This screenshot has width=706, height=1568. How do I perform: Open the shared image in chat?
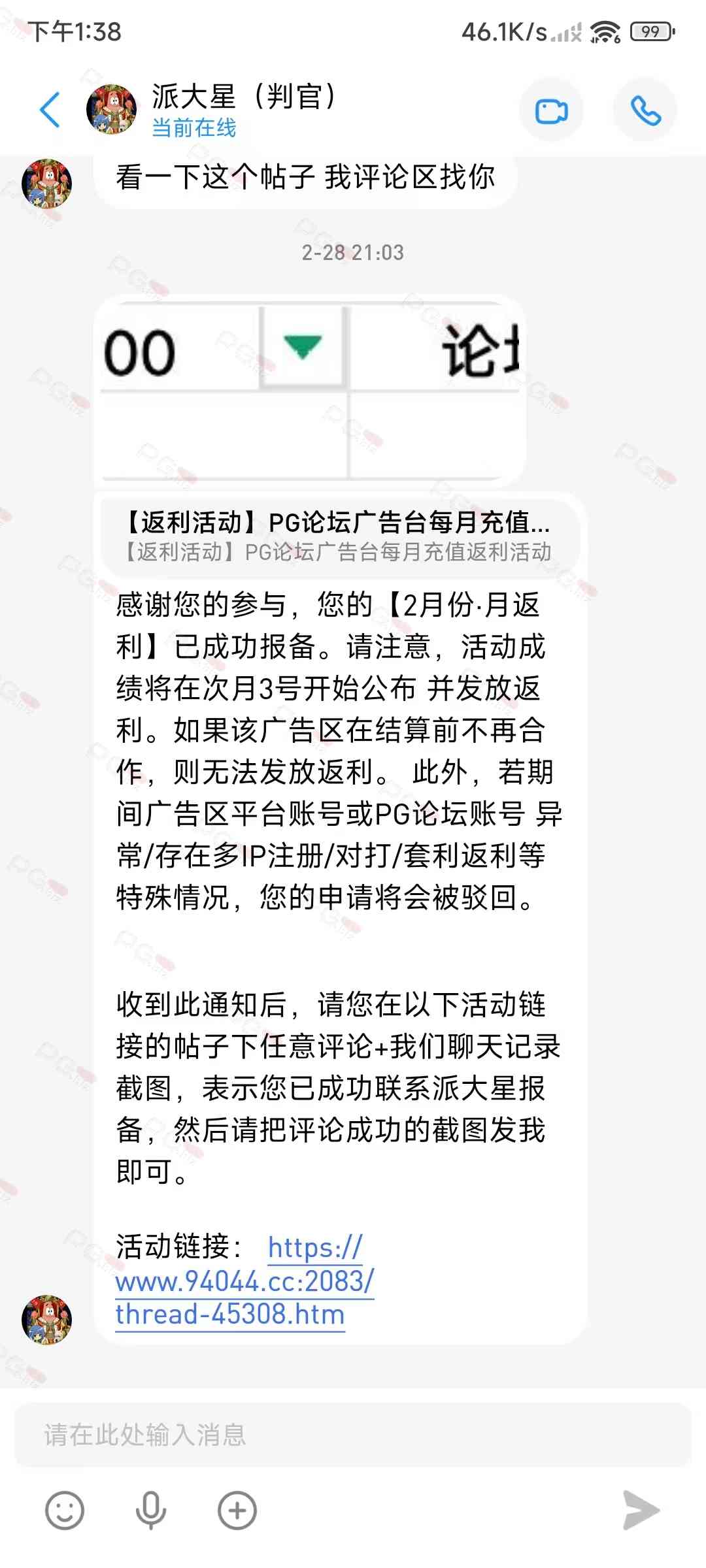point(311,391)
